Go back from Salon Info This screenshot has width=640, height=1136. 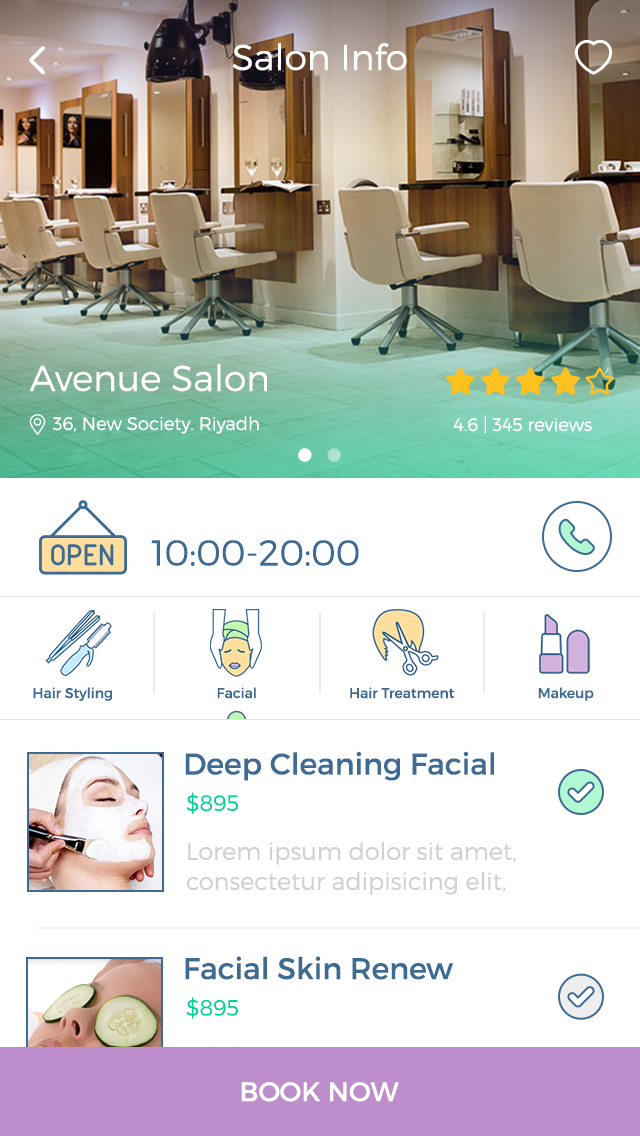tap(37, 61)
